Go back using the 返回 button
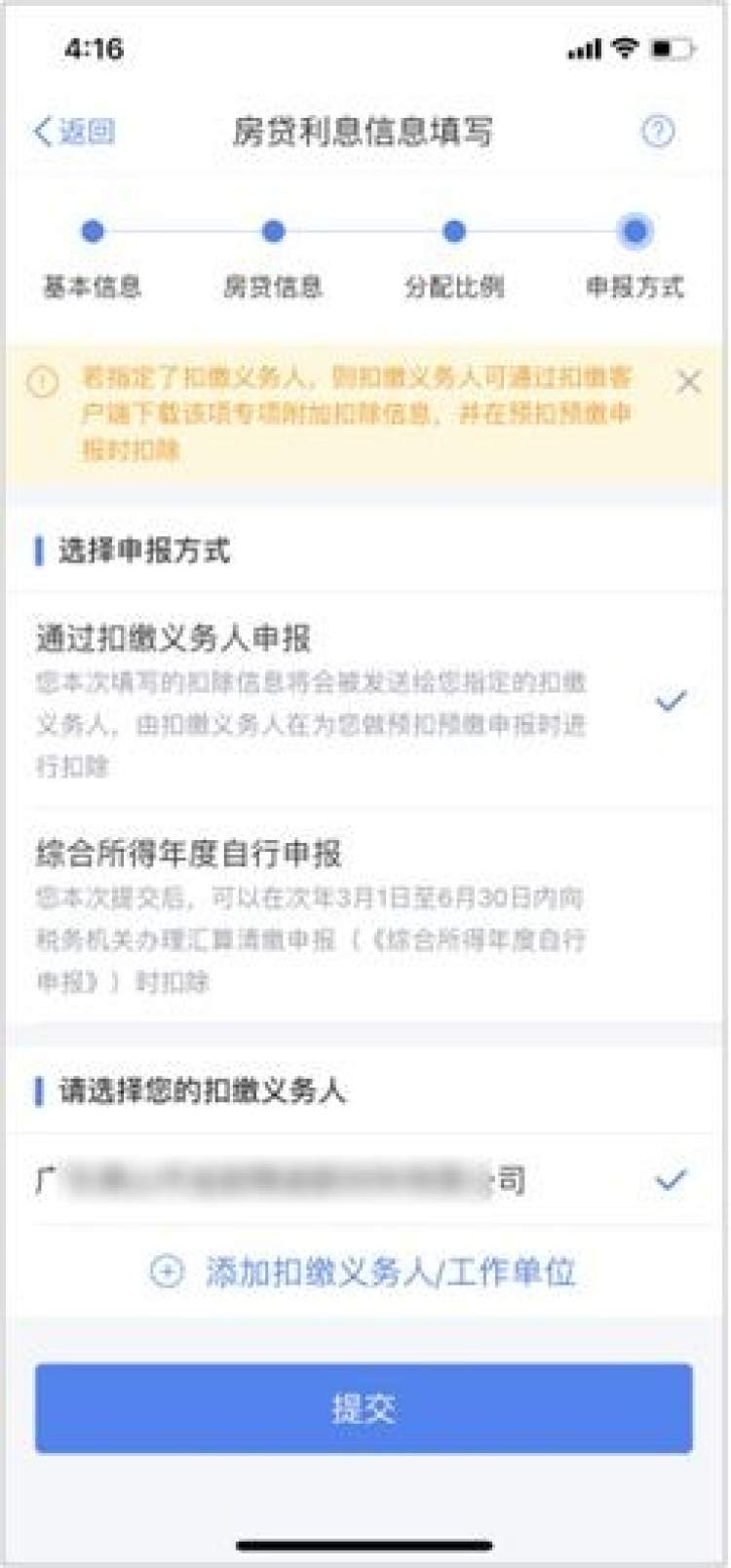The image size is (731, 1568). (x=74, y=132)
